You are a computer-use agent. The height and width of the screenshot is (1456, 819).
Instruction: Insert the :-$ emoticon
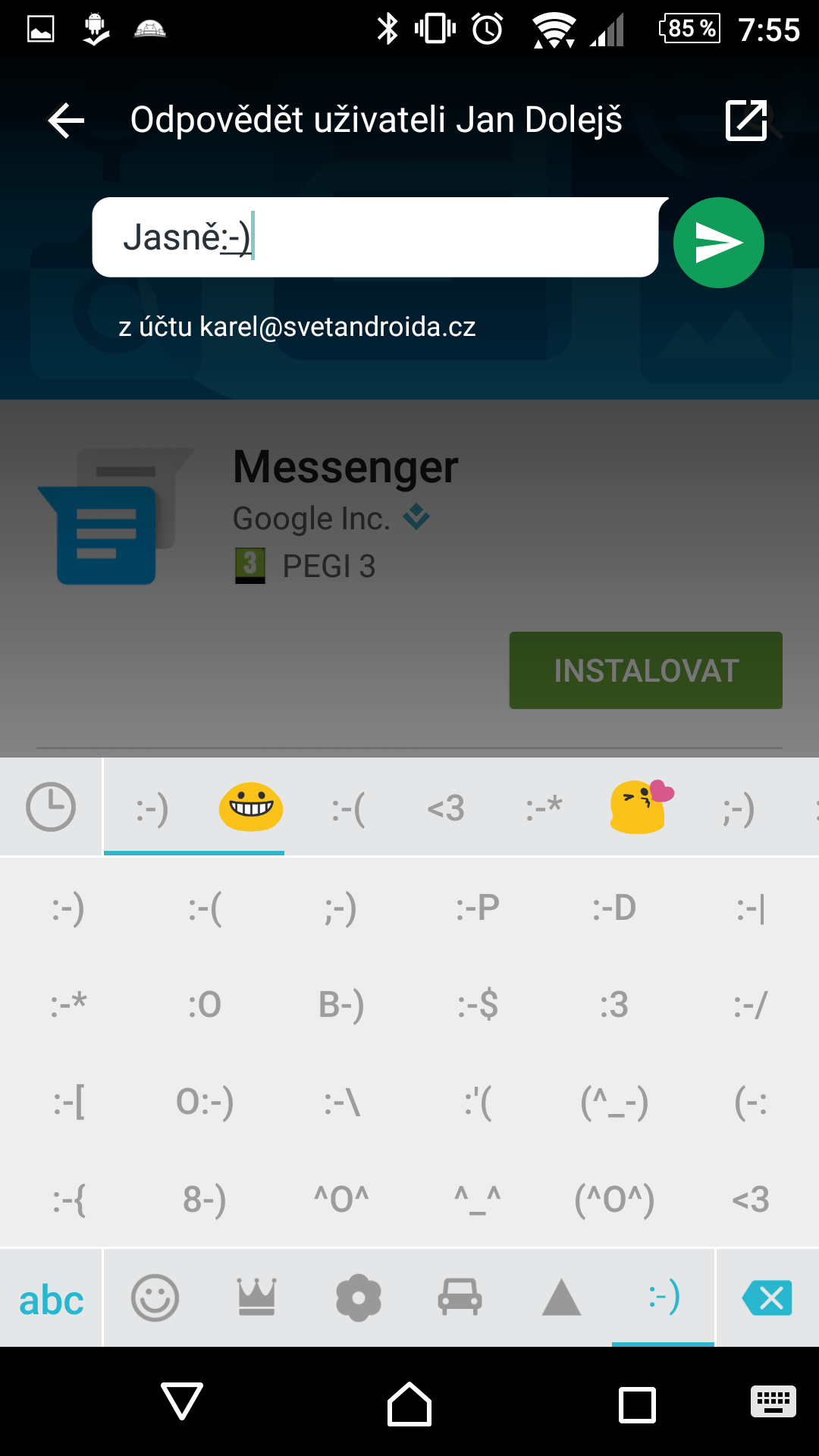tap(478, 1005)
